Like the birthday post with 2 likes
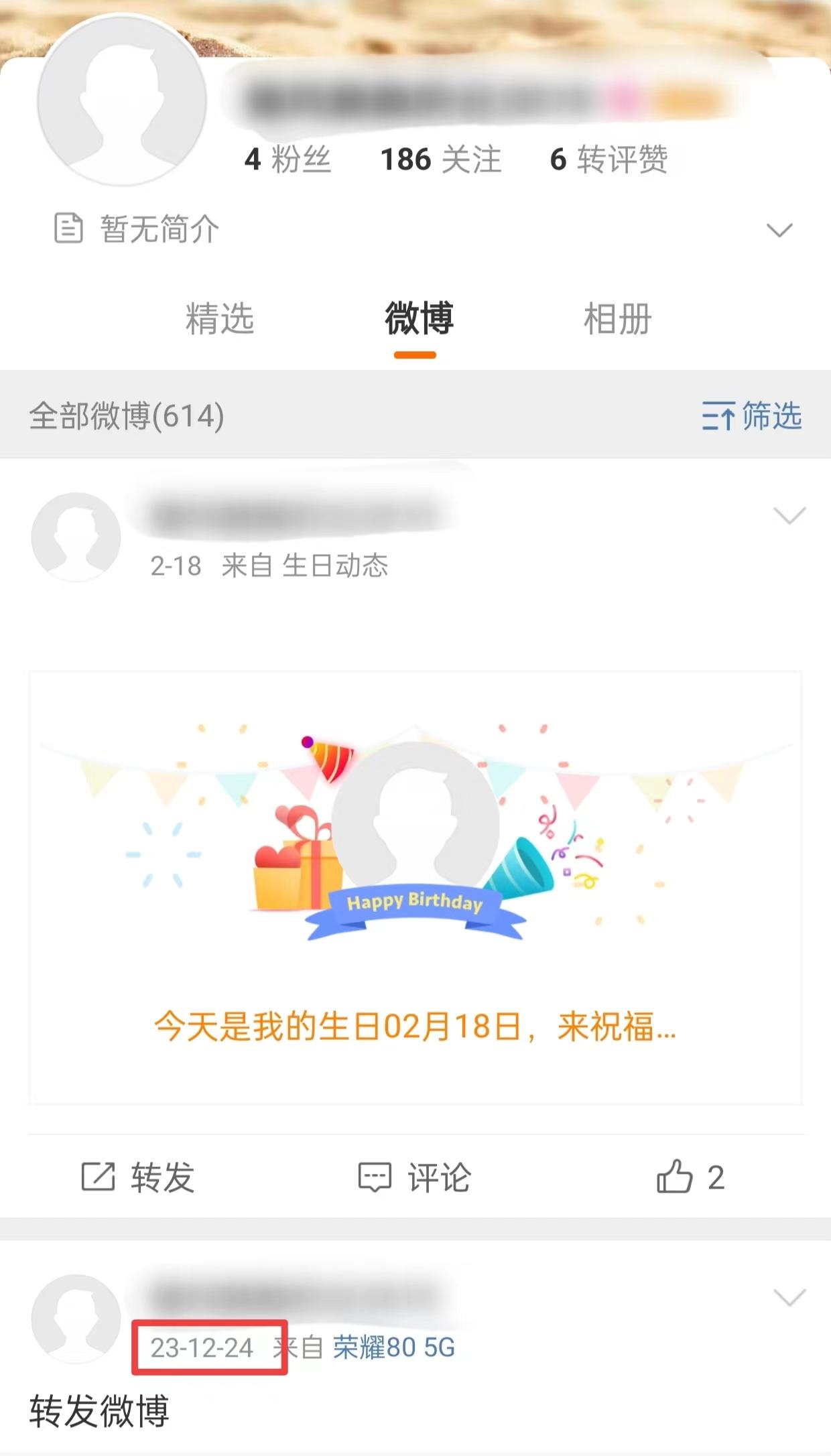 click(x=690, y=1177)
